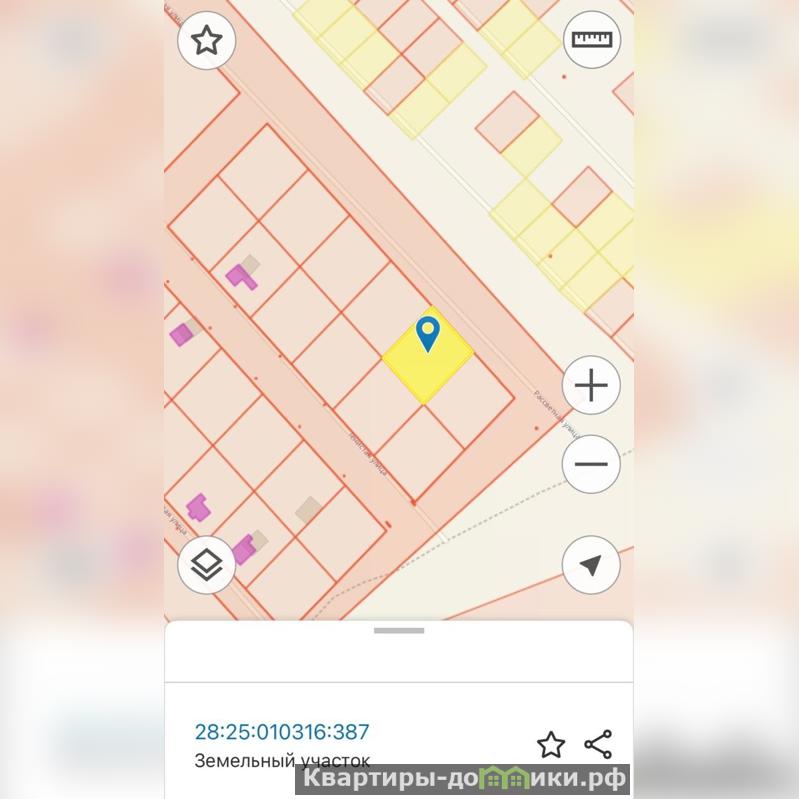The width and height of the screenshot is (799, 799).
Task: Add this land plot to favorites
Action: (x=551, y=744)
